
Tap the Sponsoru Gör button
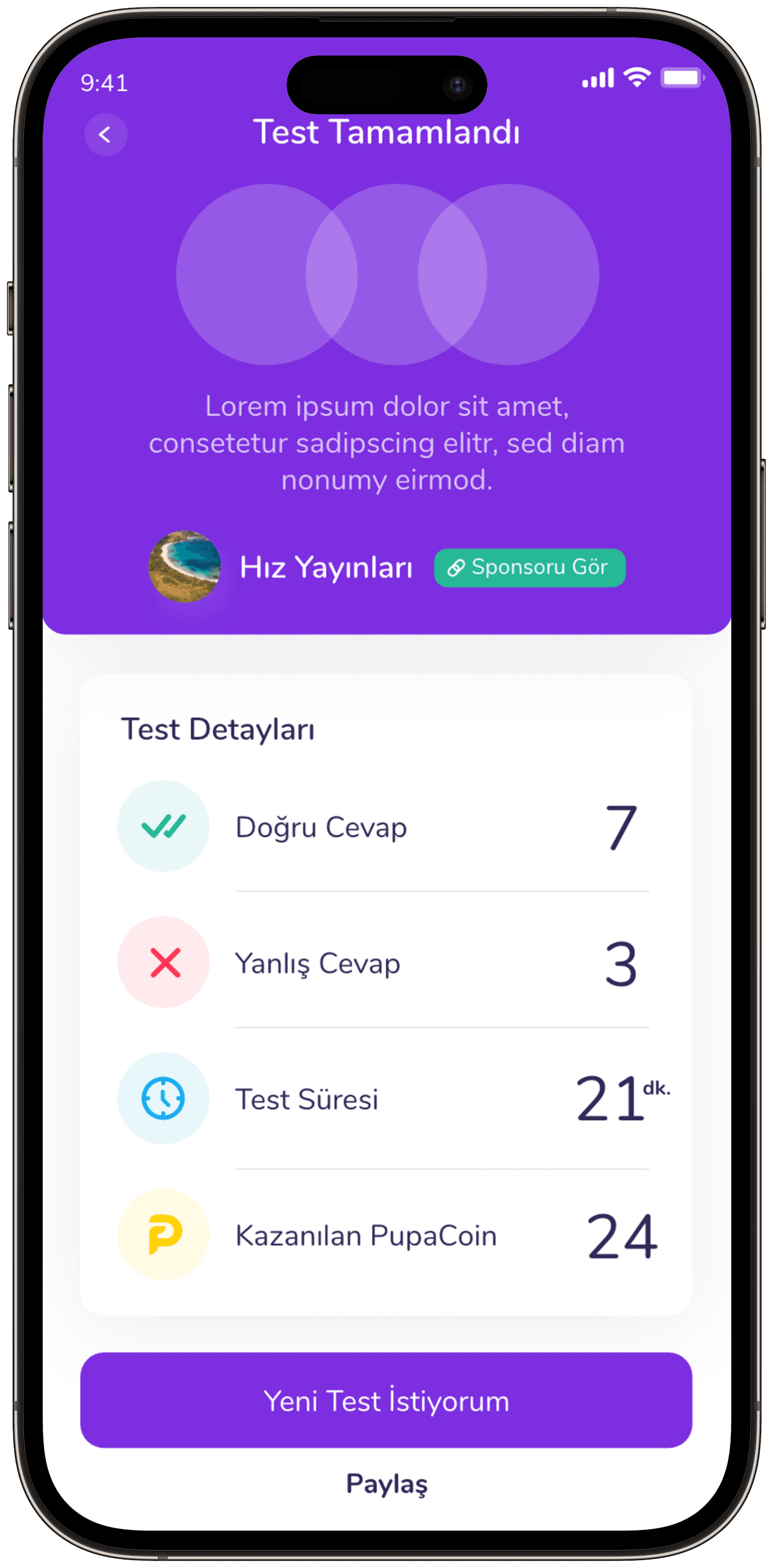pyautogui.click(x=530, y=567)
